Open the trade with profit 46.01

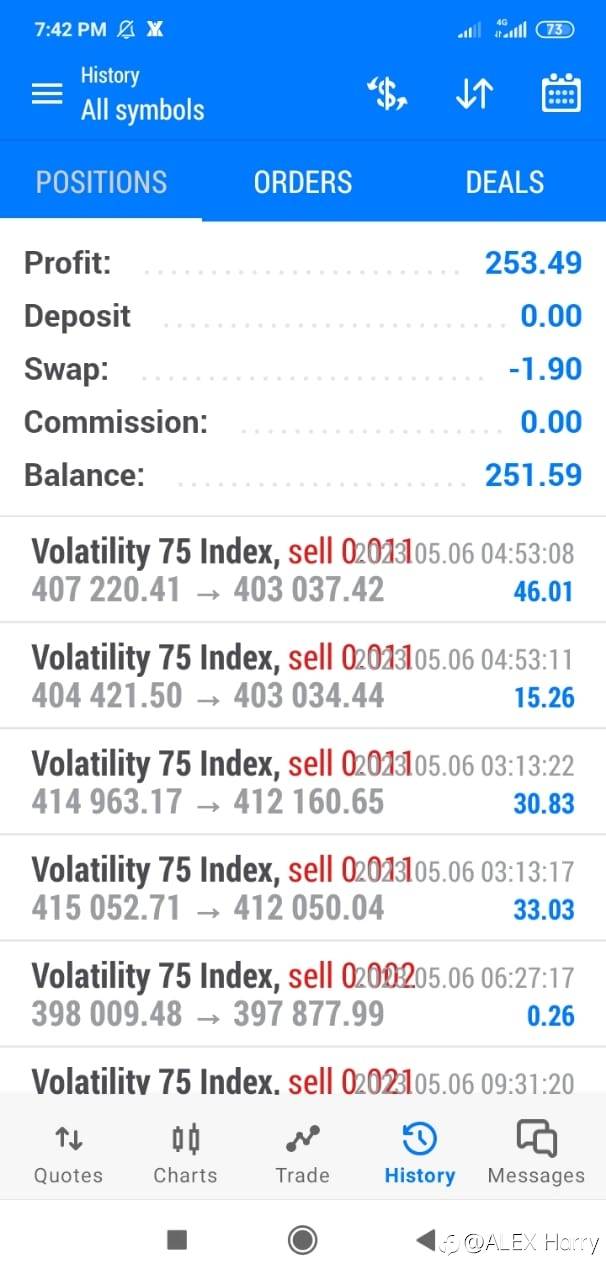(x=303, y=570)
